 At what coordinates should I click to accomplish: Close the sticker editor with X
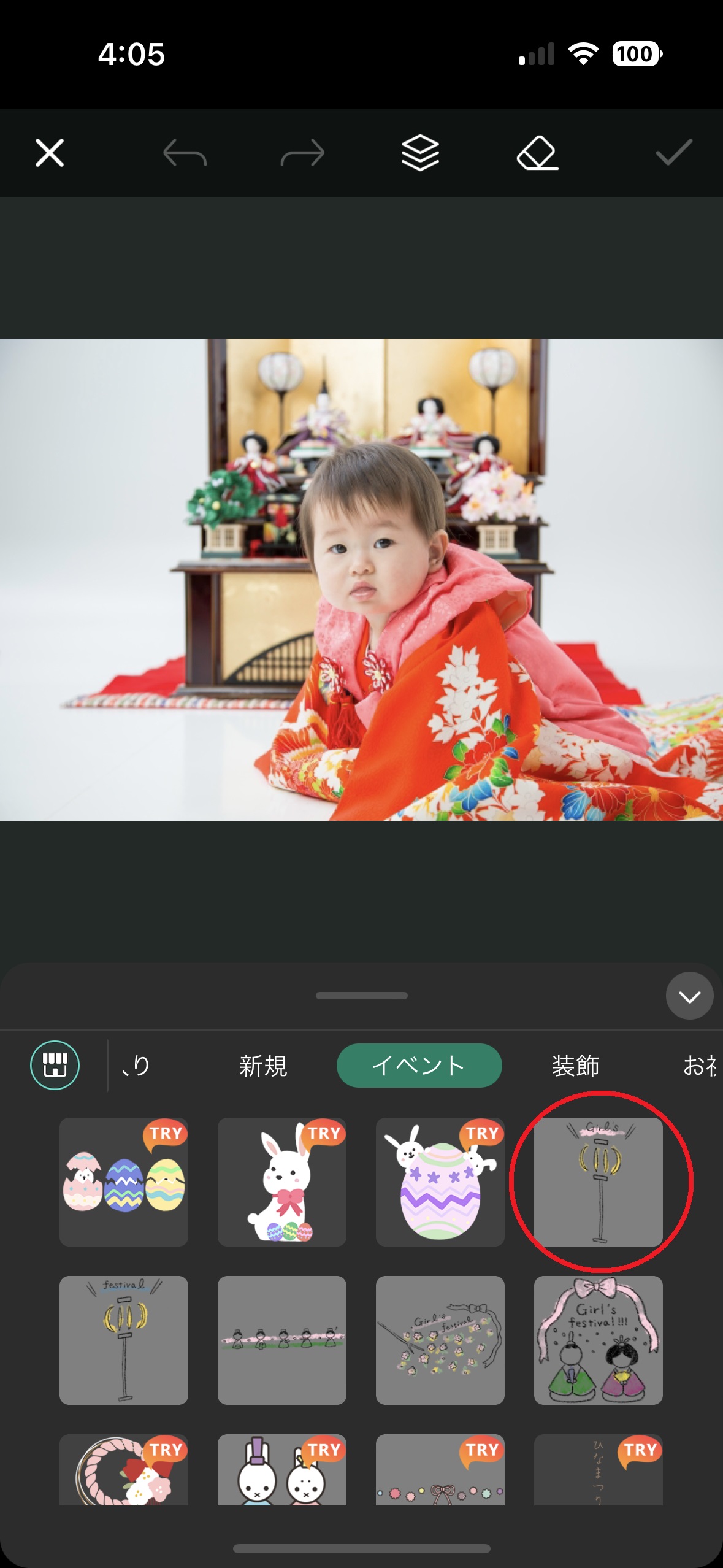[x=50, y=153]
